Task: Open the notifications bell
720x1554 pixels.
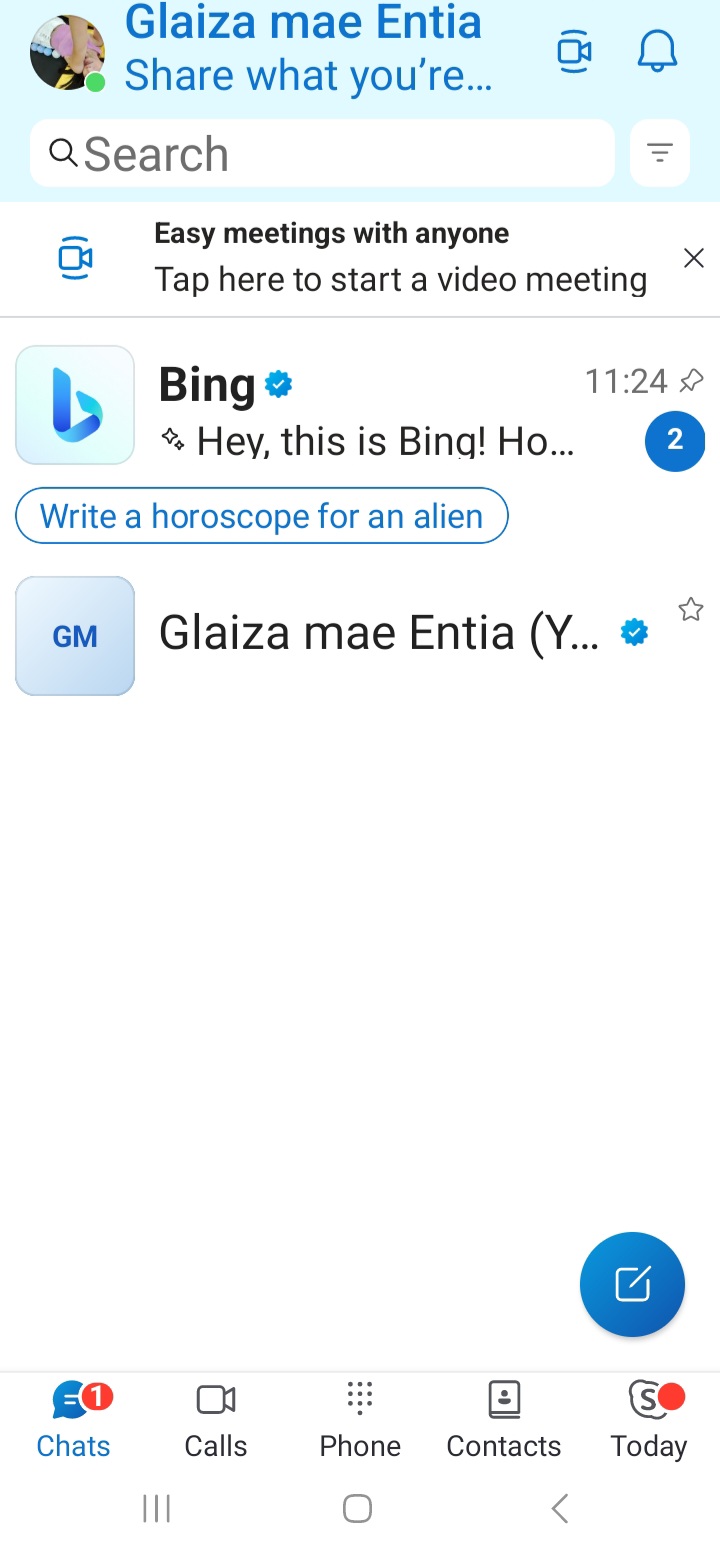Action: [657, 52]
